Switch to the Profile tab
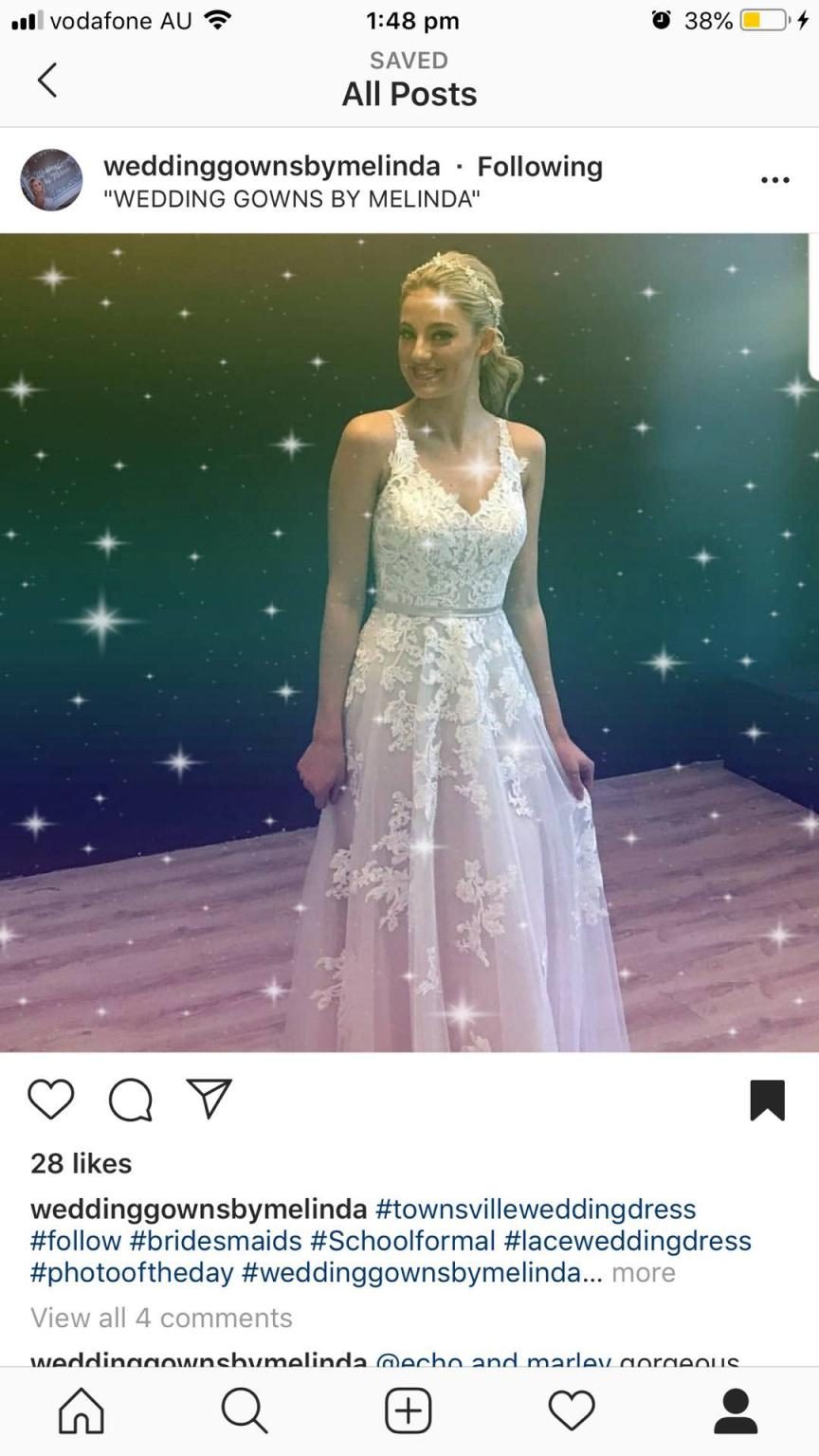Viewport: 819px width, 1456px height. click(736, 1410)
